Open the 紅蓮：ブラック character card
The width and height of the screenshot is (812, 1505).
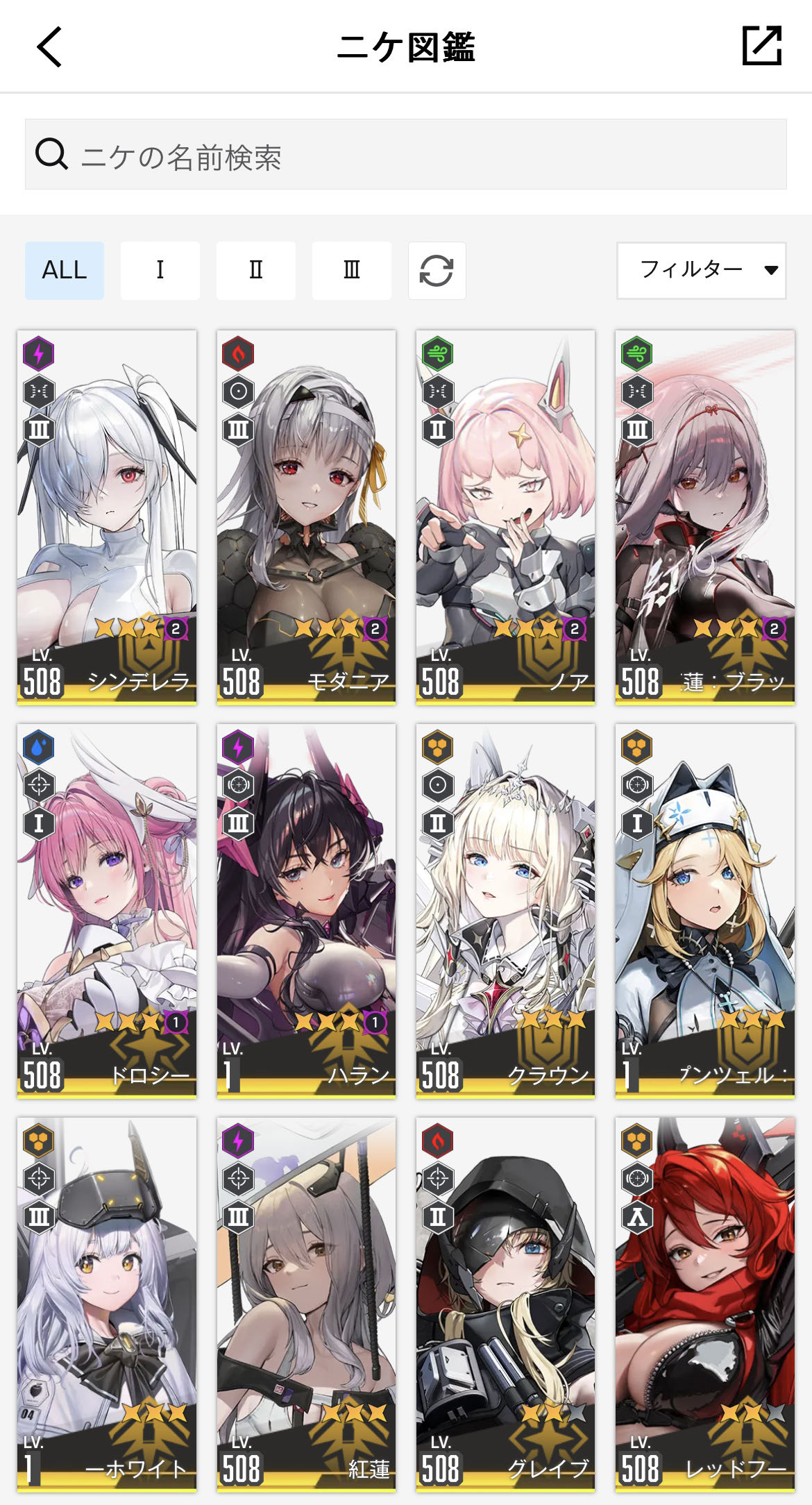[704, 517]
